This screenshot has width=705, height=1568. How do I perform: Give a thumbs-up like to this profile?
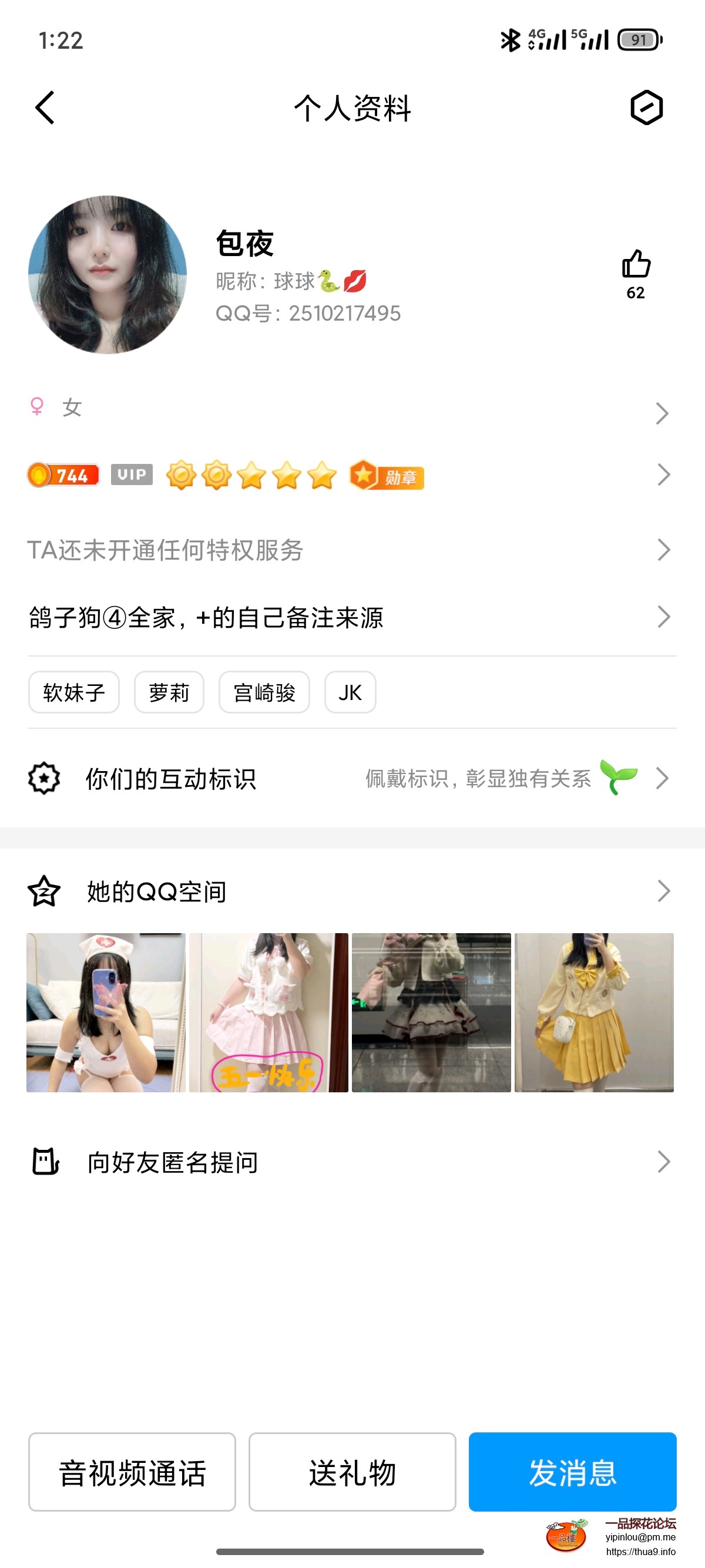pyautogui.click(x=636, y=264)
